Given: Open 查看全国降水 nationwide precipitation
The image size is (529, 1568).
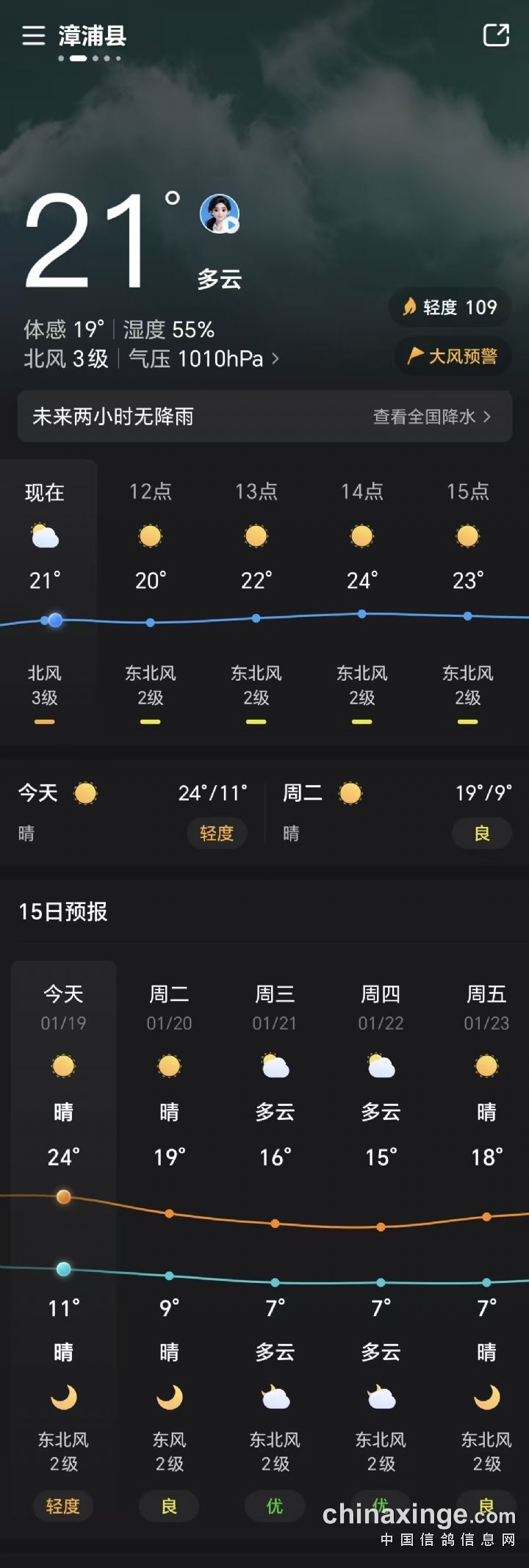Looking at the screenshot, I should [x=431, y=416].
